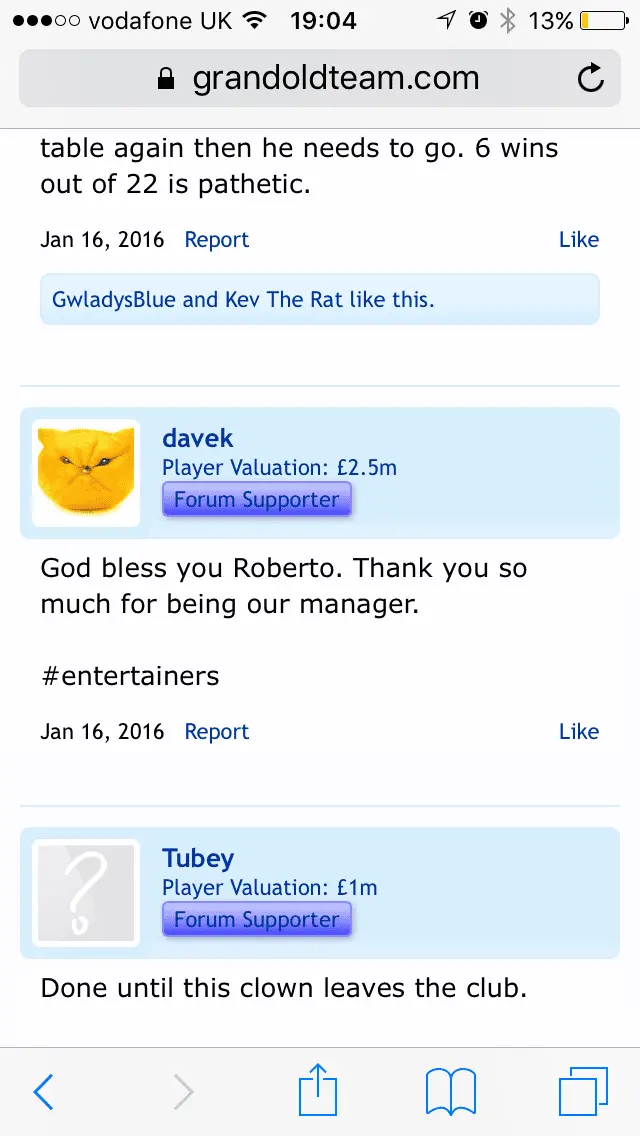The image size is (640, 1136).
Task: Go back to the previous page
Action: (43, 1092)
